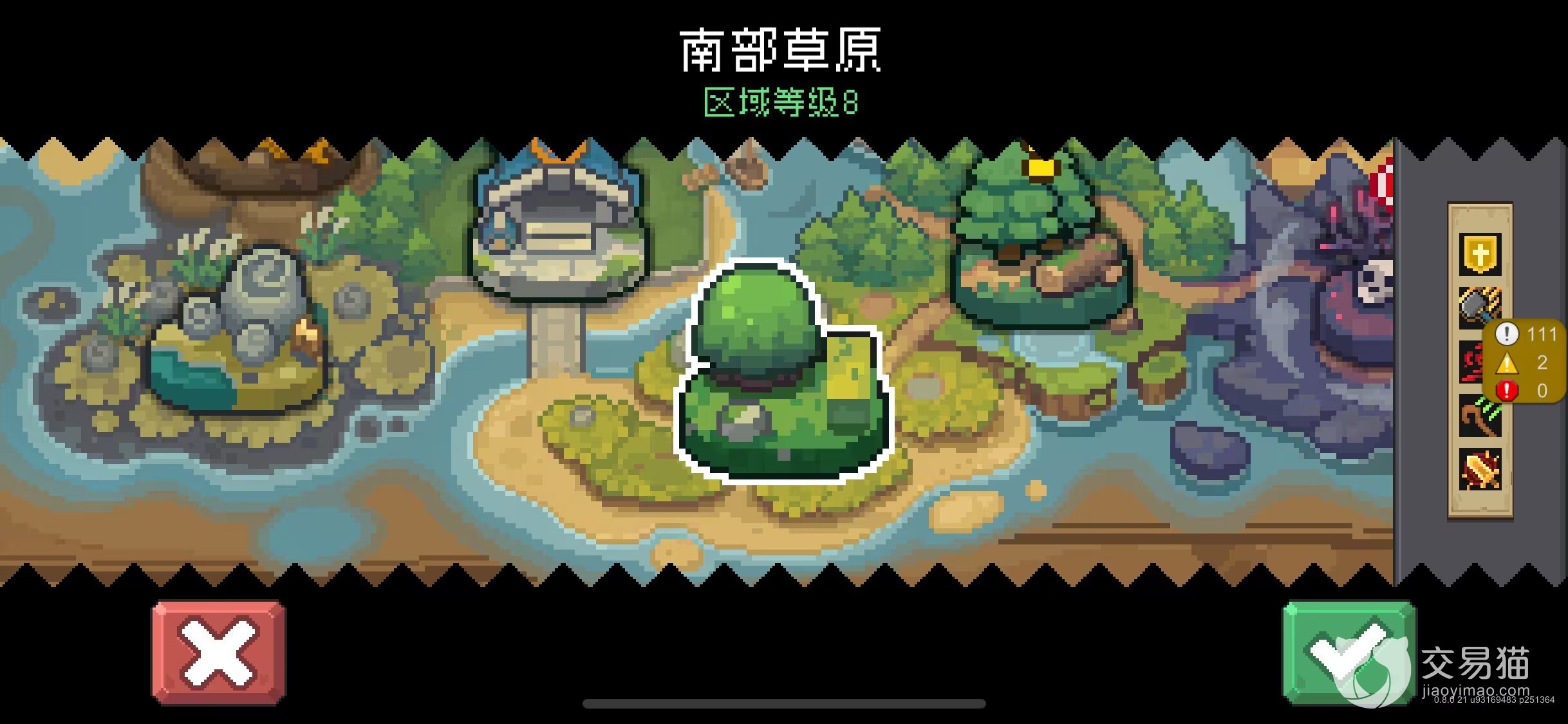The height and width of the screenshot is (724, 1568).
Task: Select the blue-roofed stone gate location
Action: 559,219
